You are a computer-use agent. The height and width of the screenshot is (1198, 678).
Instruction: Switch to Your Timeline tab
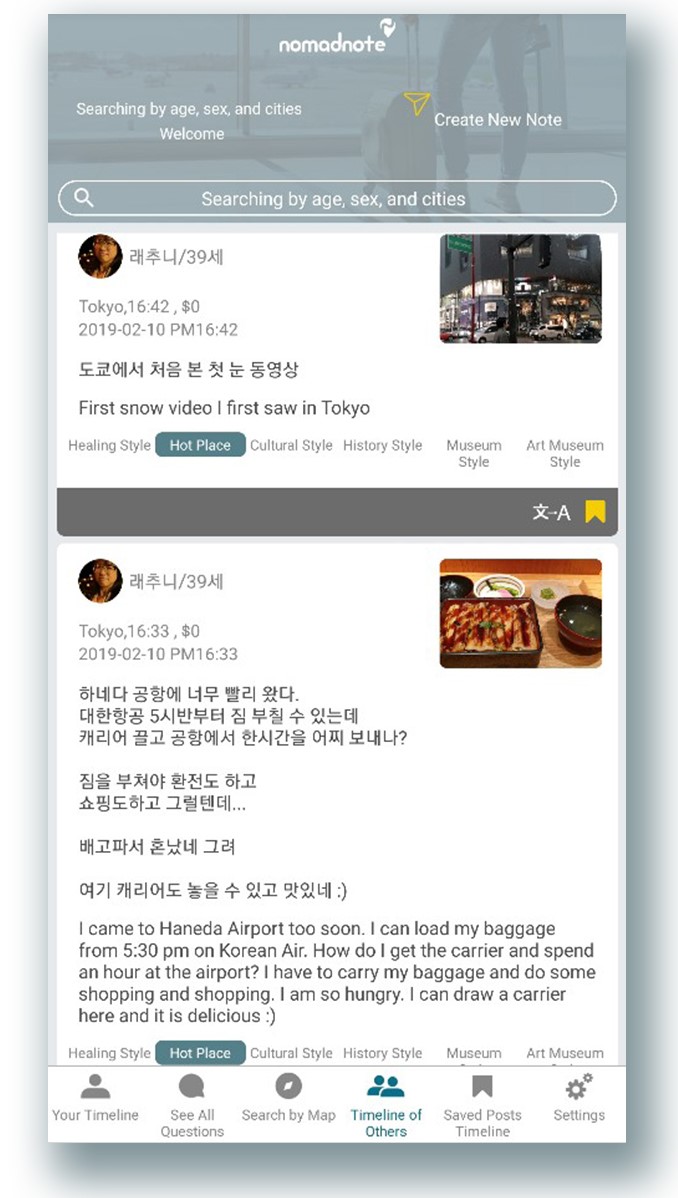[95, 1099]
